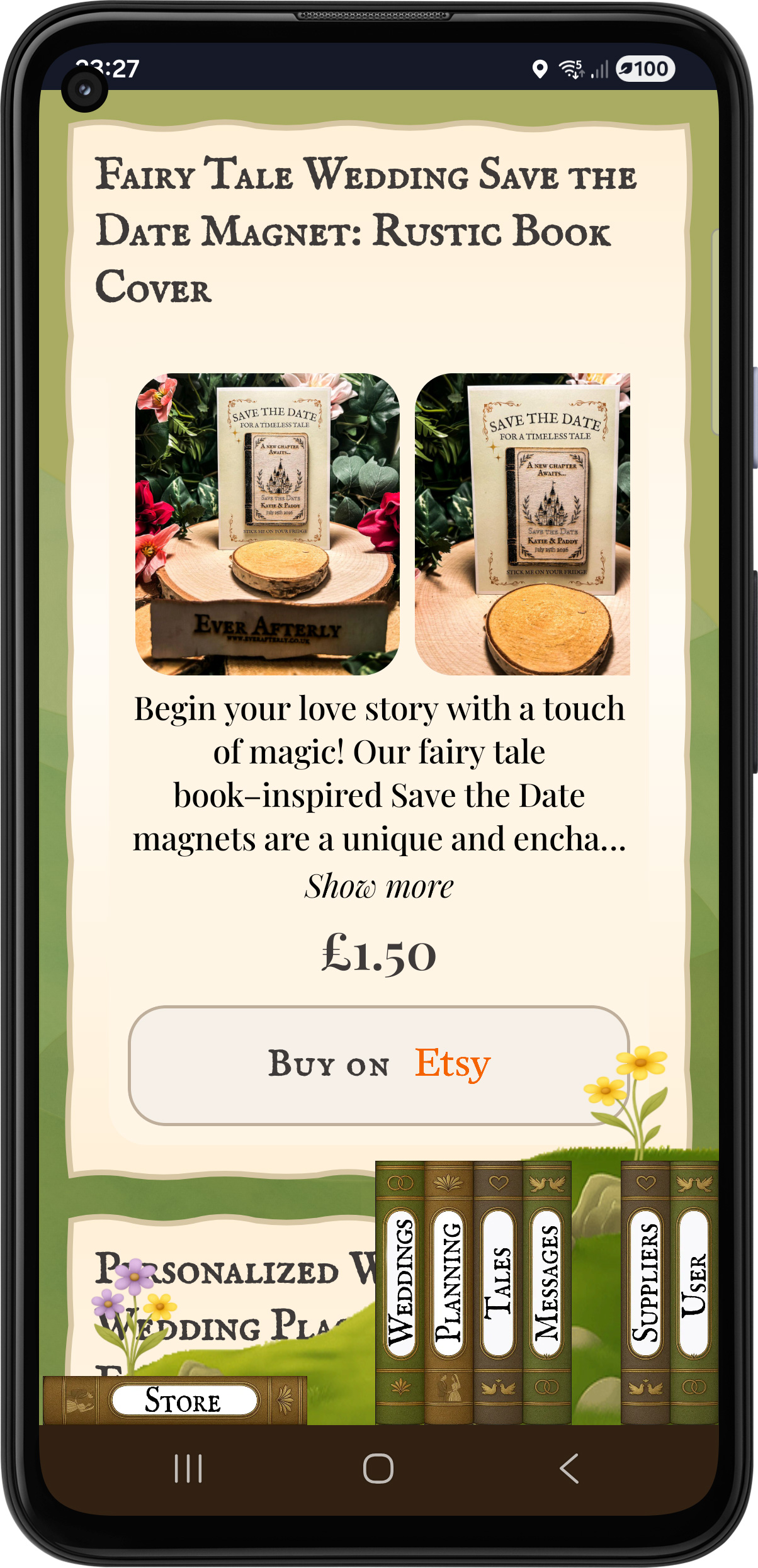Open recent apps from the navigation bar
758x1568 pixels.
[x=188, y=1469]
